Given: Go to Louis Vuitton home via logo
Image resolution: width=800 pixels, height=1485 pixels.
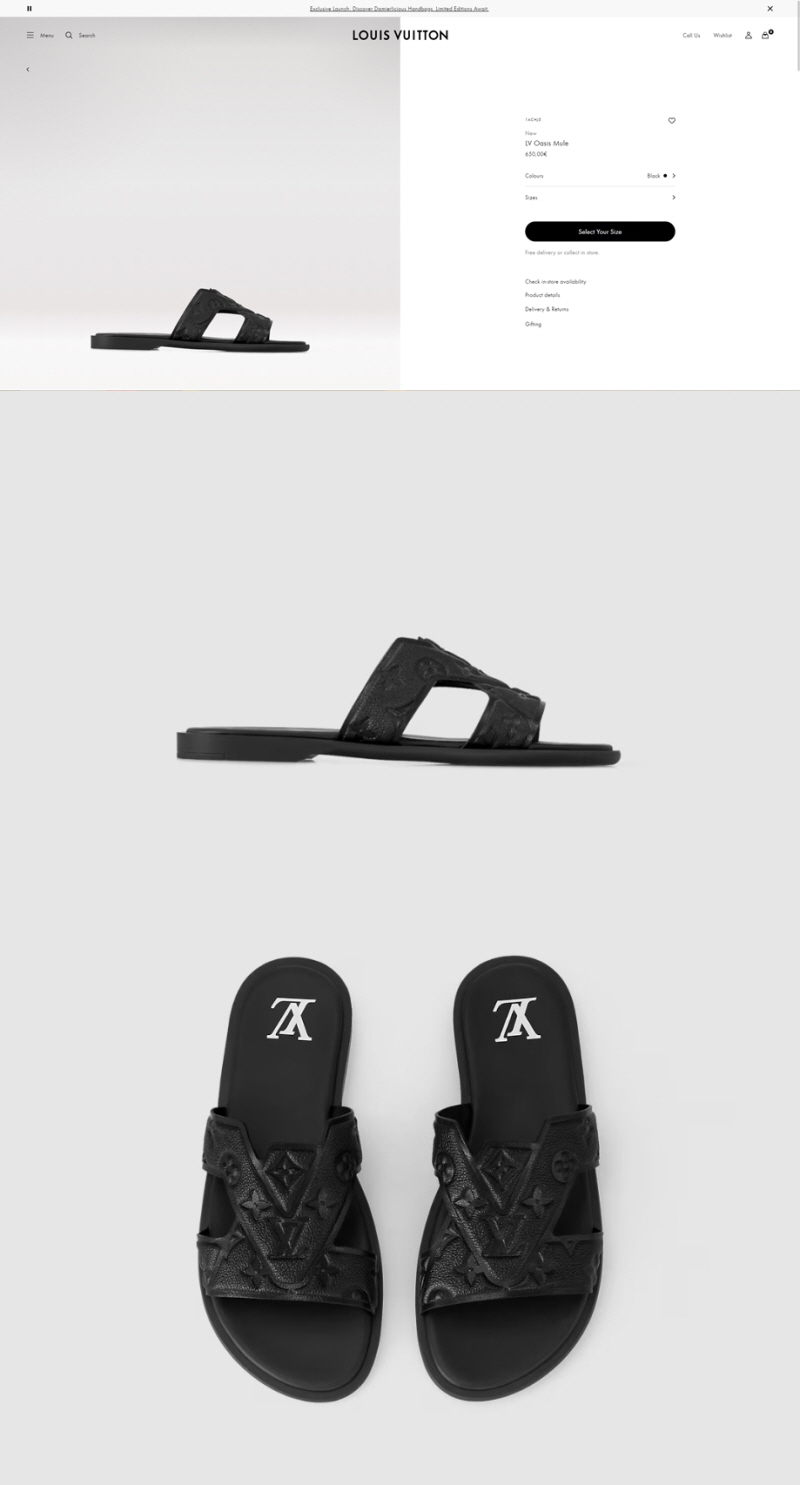Looking at the screenshot, I should (x=400, y=35).
